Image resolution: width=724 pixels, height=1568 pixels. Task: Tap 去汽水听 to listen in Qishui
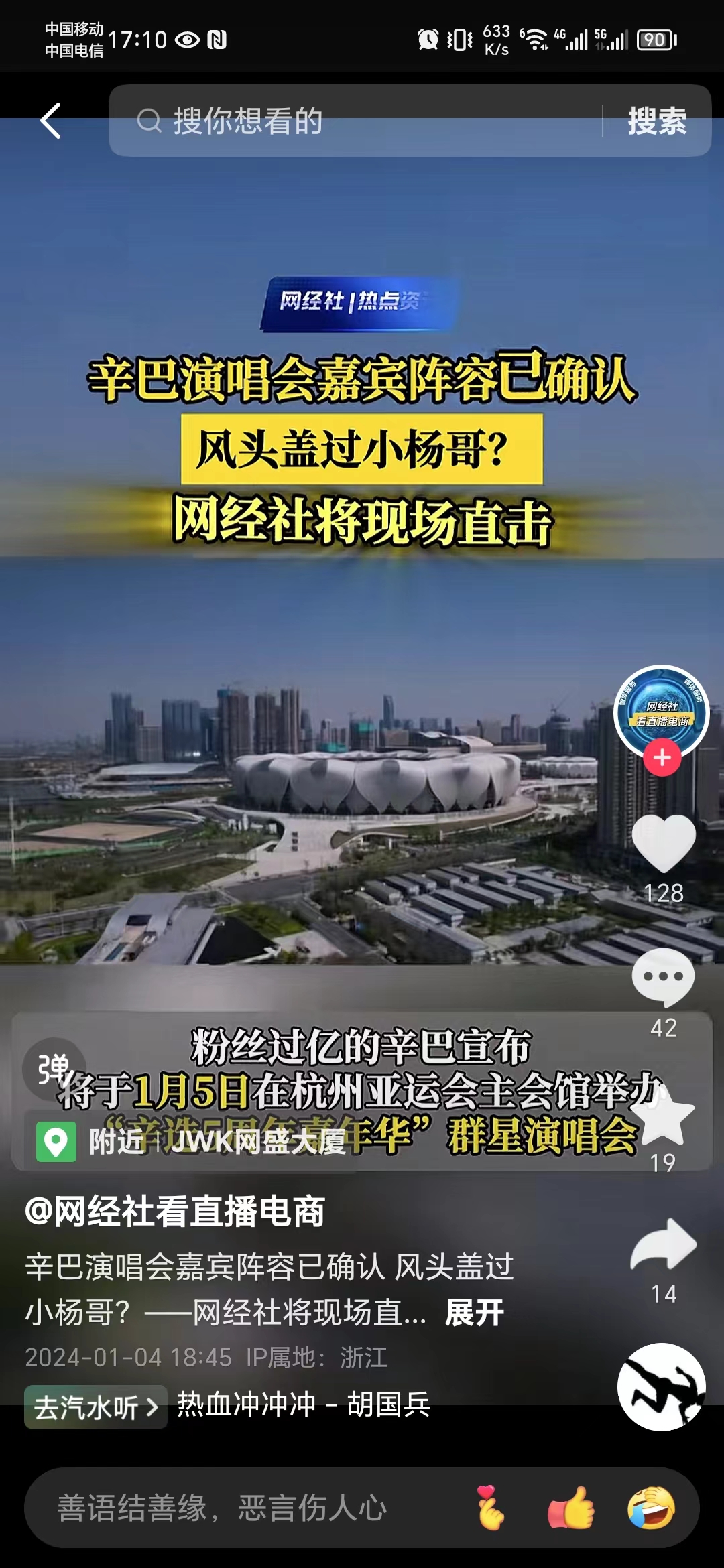pos(95,1407)
